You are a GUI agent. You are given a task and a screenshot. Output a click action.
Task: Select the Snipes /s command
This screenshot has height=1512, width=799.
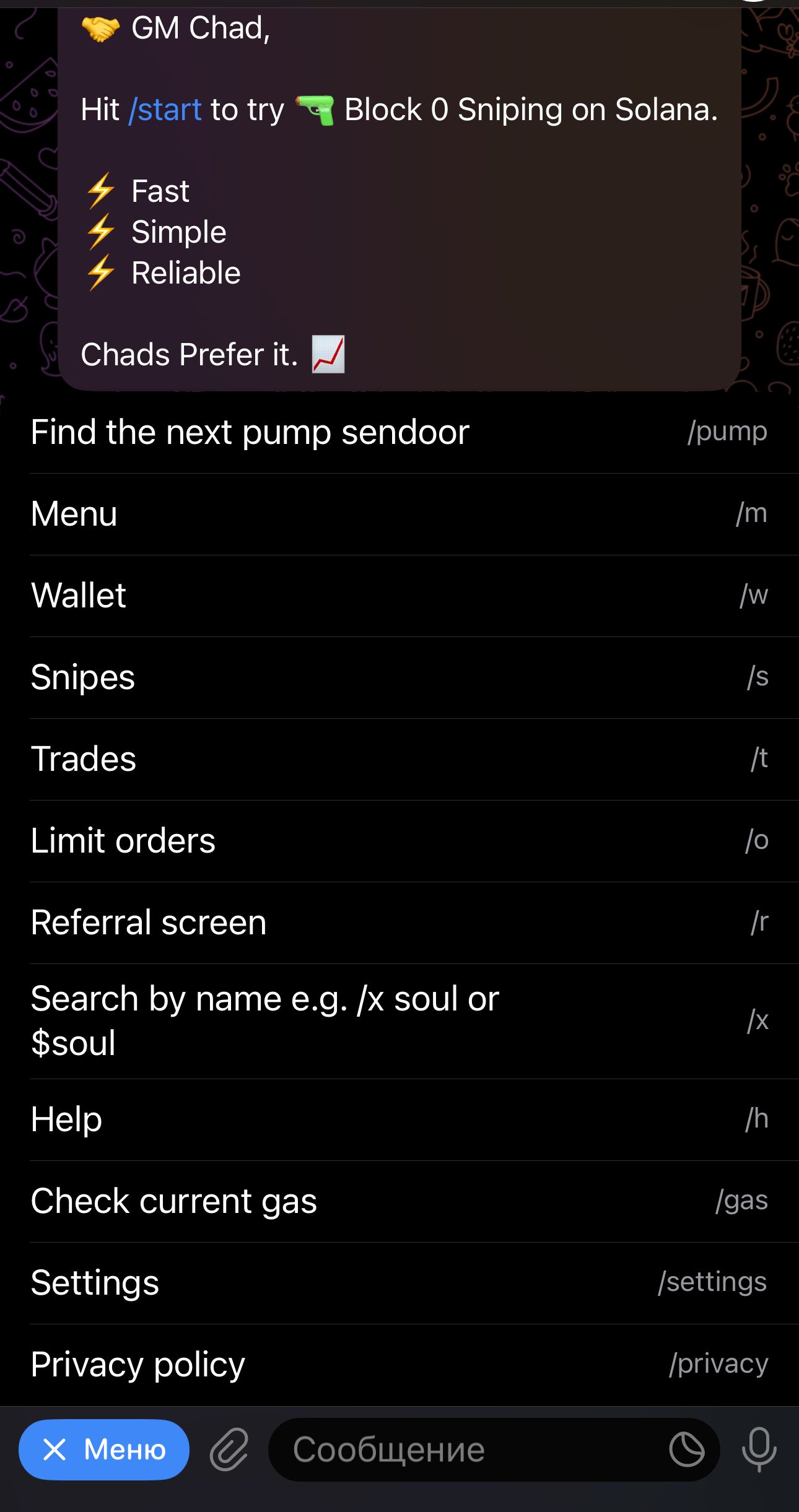[399, 677]
